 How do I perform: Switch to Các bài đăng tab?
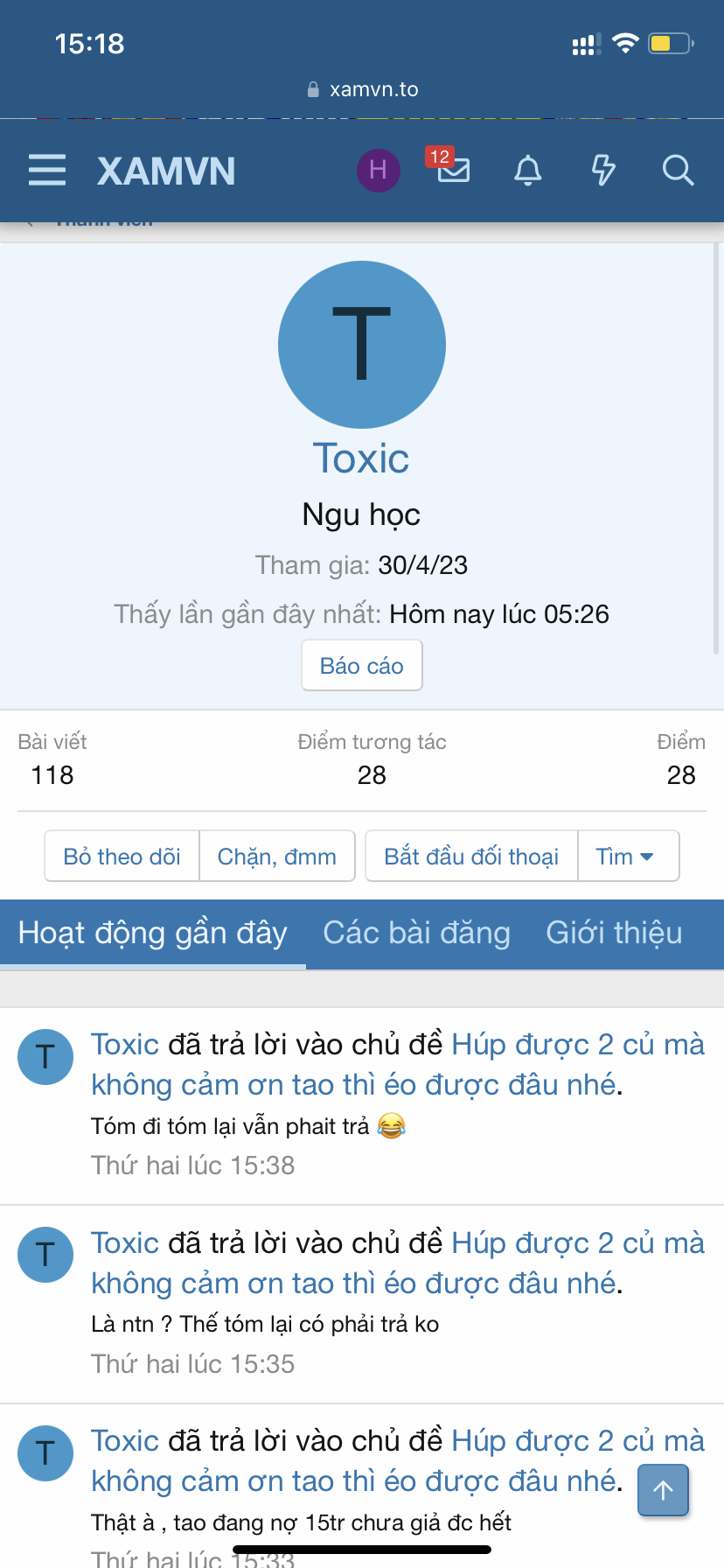tap(416, 933)
